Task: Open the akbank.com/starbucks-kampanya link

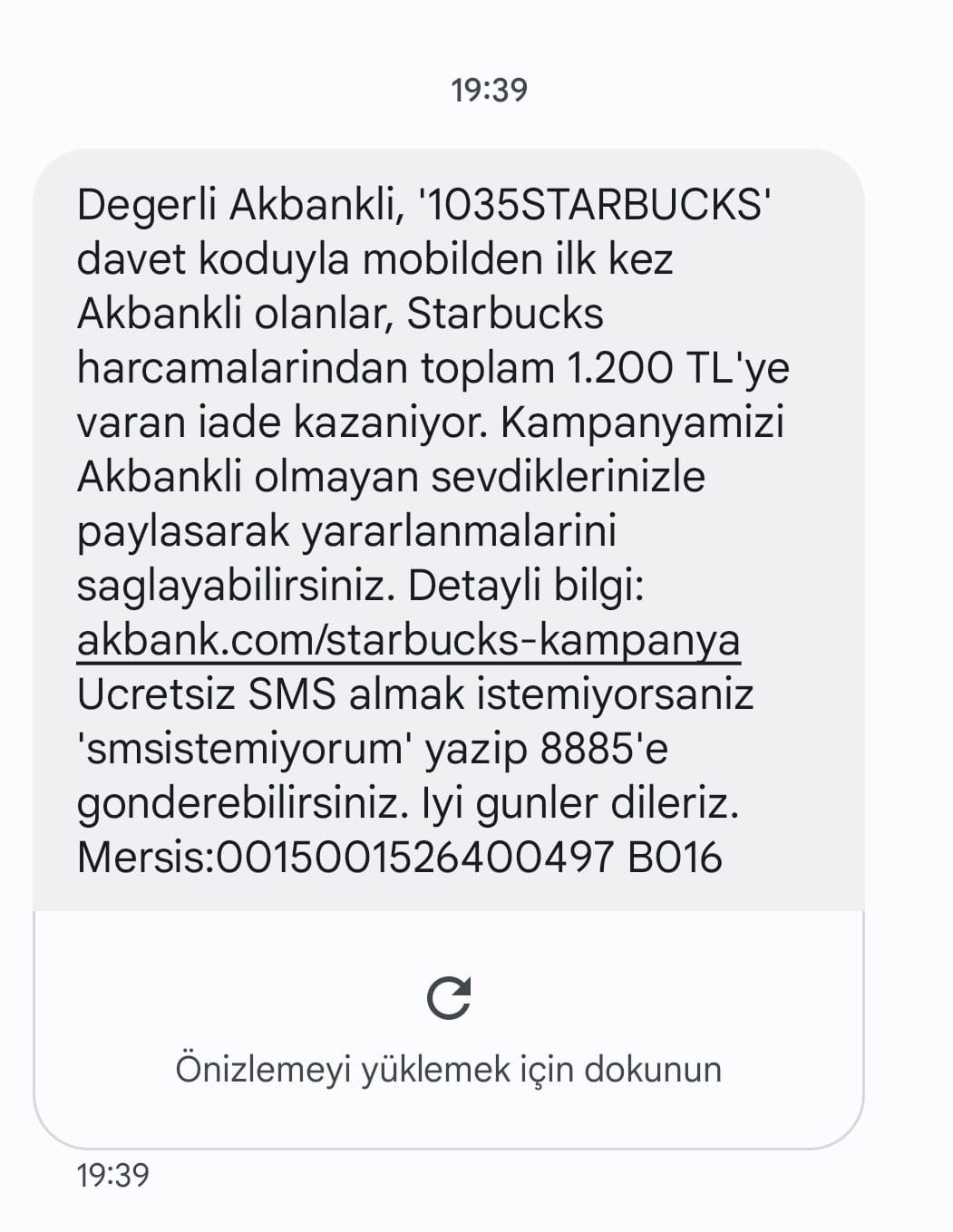Action: [x=408, y=641]
